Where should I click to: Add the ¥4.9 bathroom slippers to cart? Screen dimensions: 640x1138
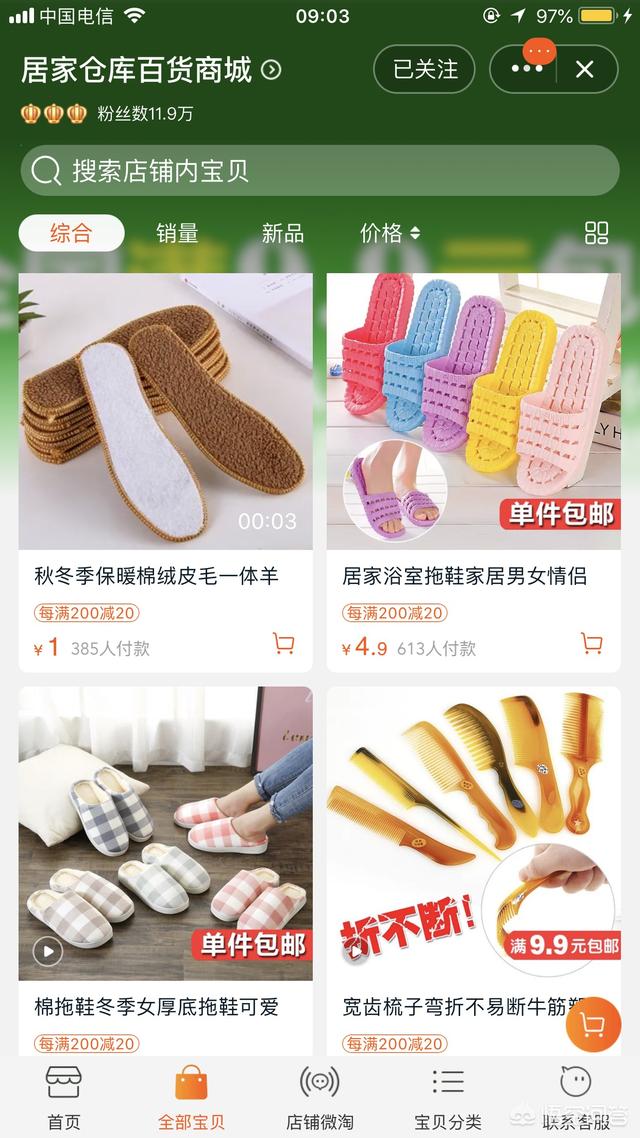pyautogui.click(x=592, y=643)
